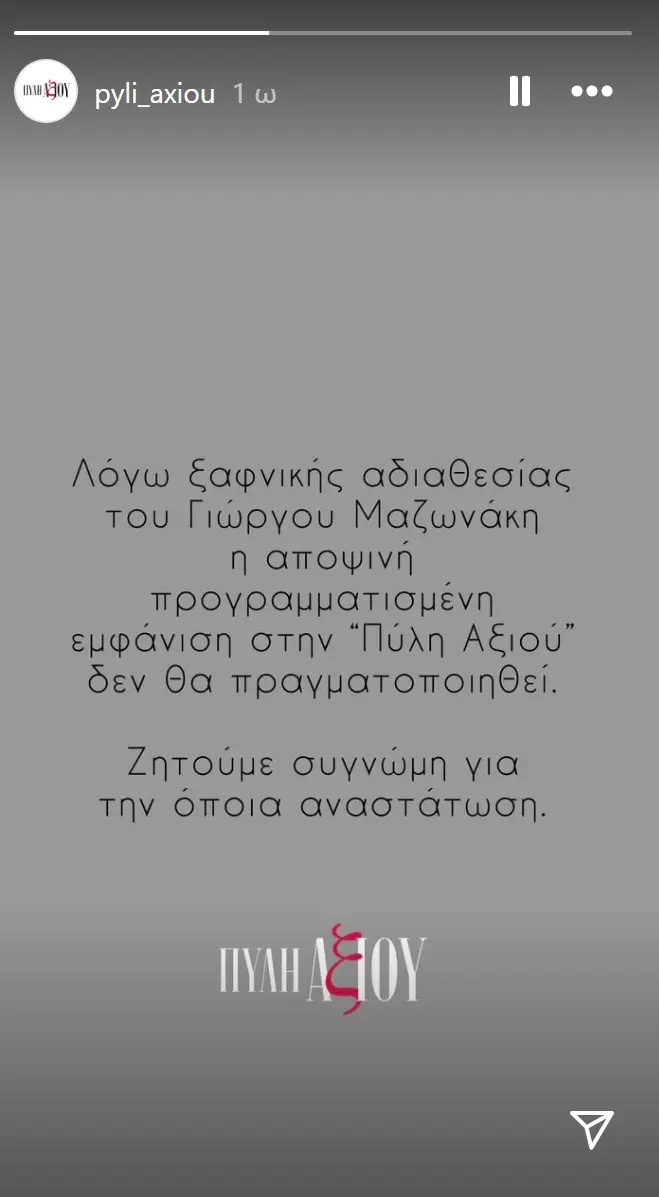Image resolution: width=659 pixels, height=1197 pixels.
Task: Share this story via the paper plane
Action: (591, 1129)
